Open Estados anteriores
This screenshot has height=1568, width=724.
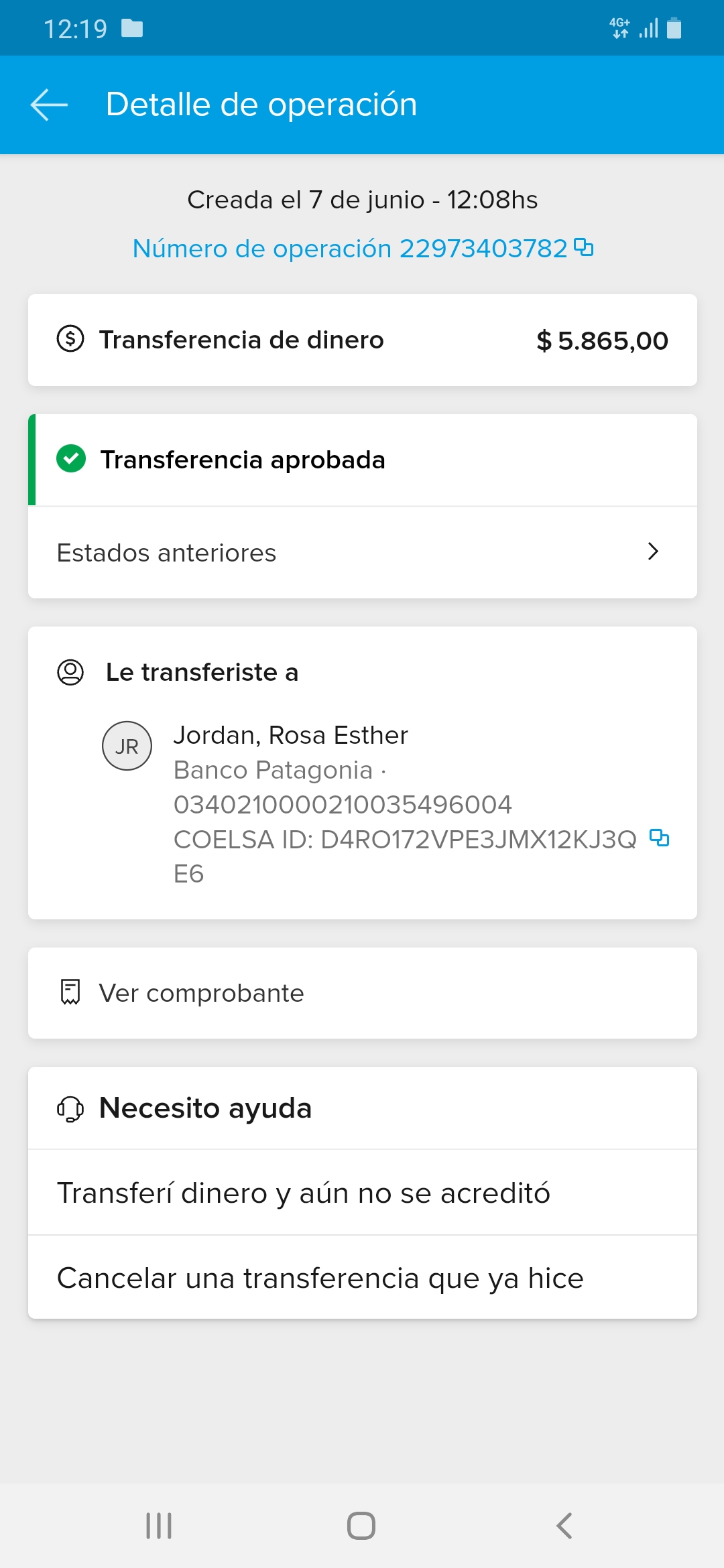pyautogui.click(x=362, y=553)
